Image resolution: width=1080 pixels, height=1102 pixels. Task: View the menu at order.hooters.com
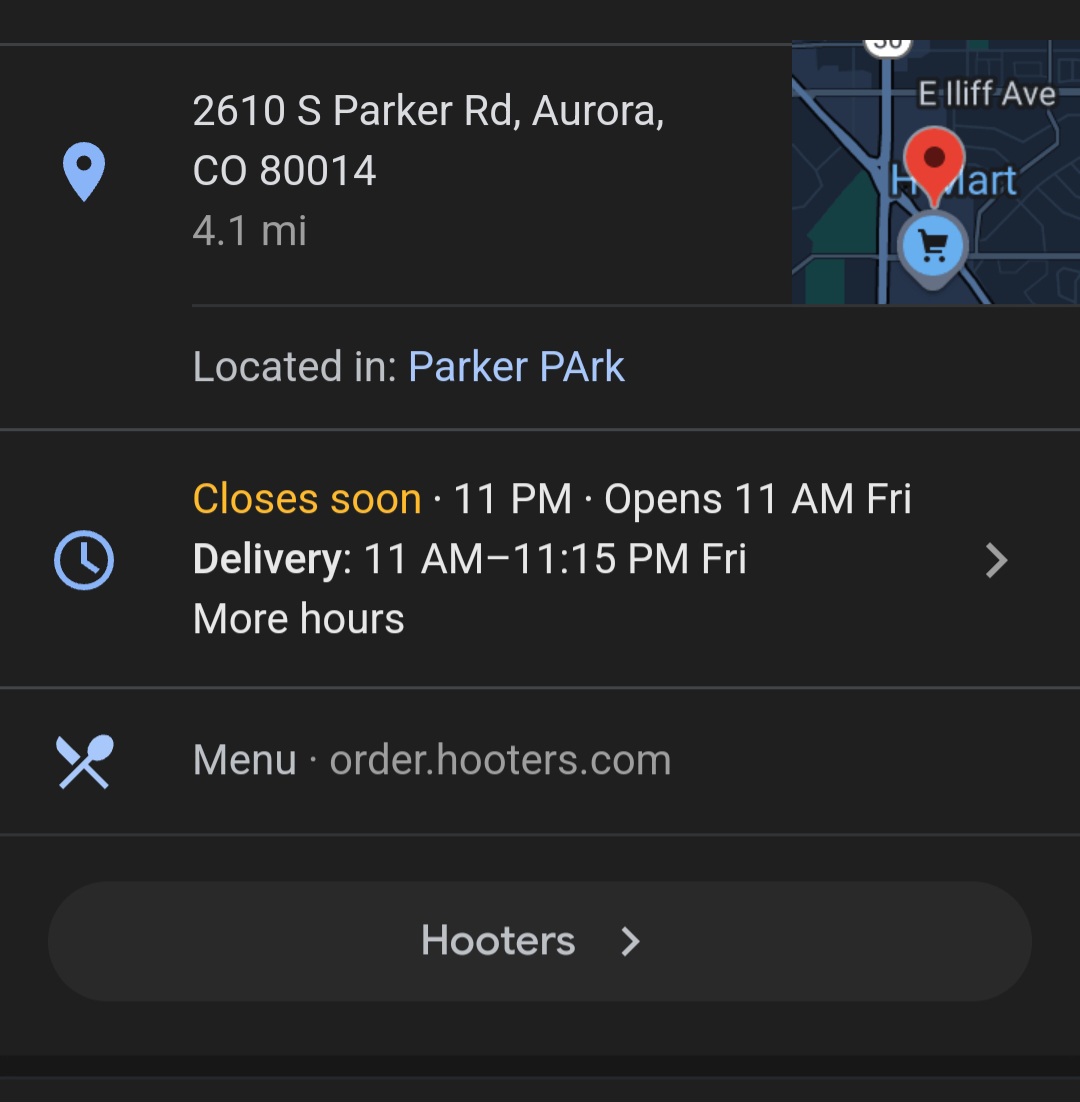pyautogui.click(x=432, y=761)
